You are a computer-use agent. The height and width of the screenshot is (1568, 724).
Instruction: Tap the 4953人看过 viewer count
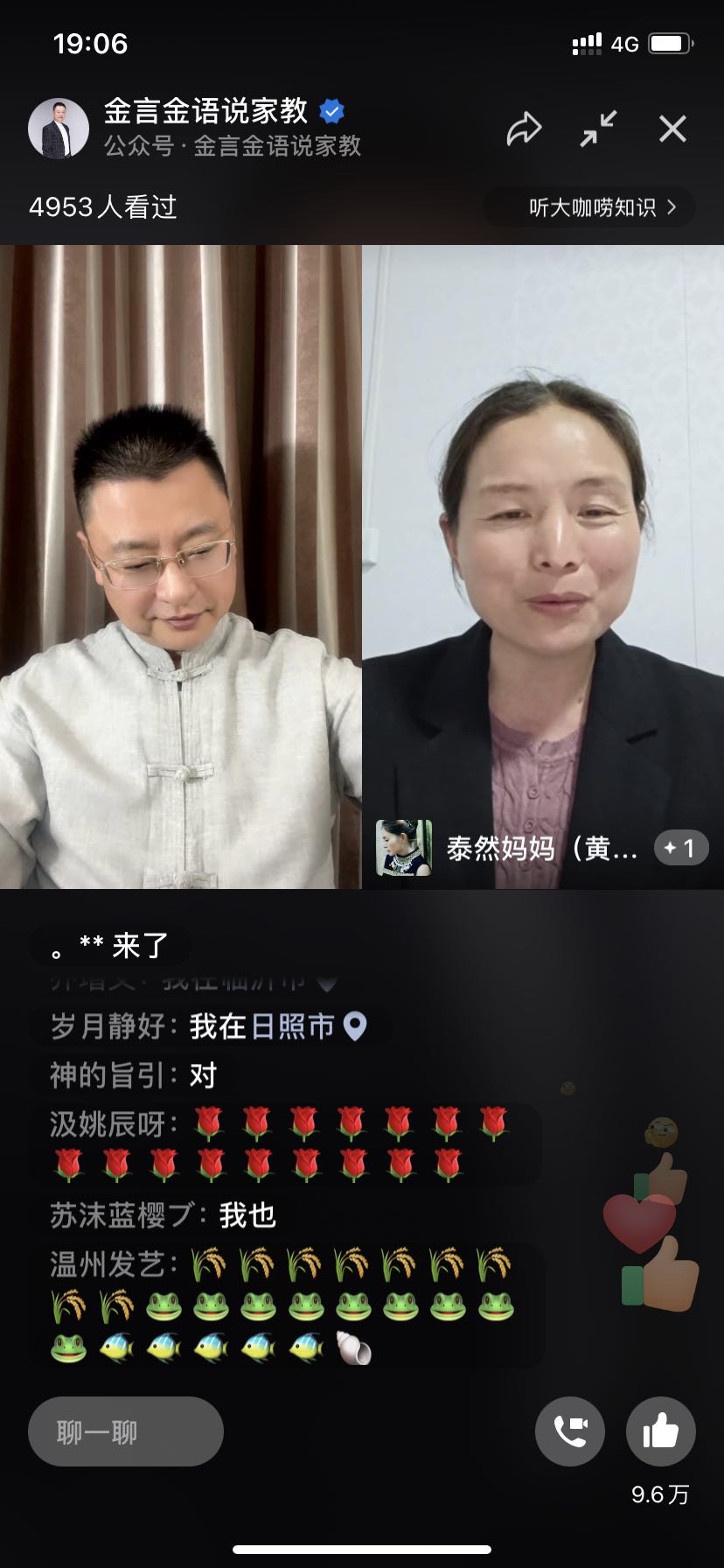tap(102, 207)
